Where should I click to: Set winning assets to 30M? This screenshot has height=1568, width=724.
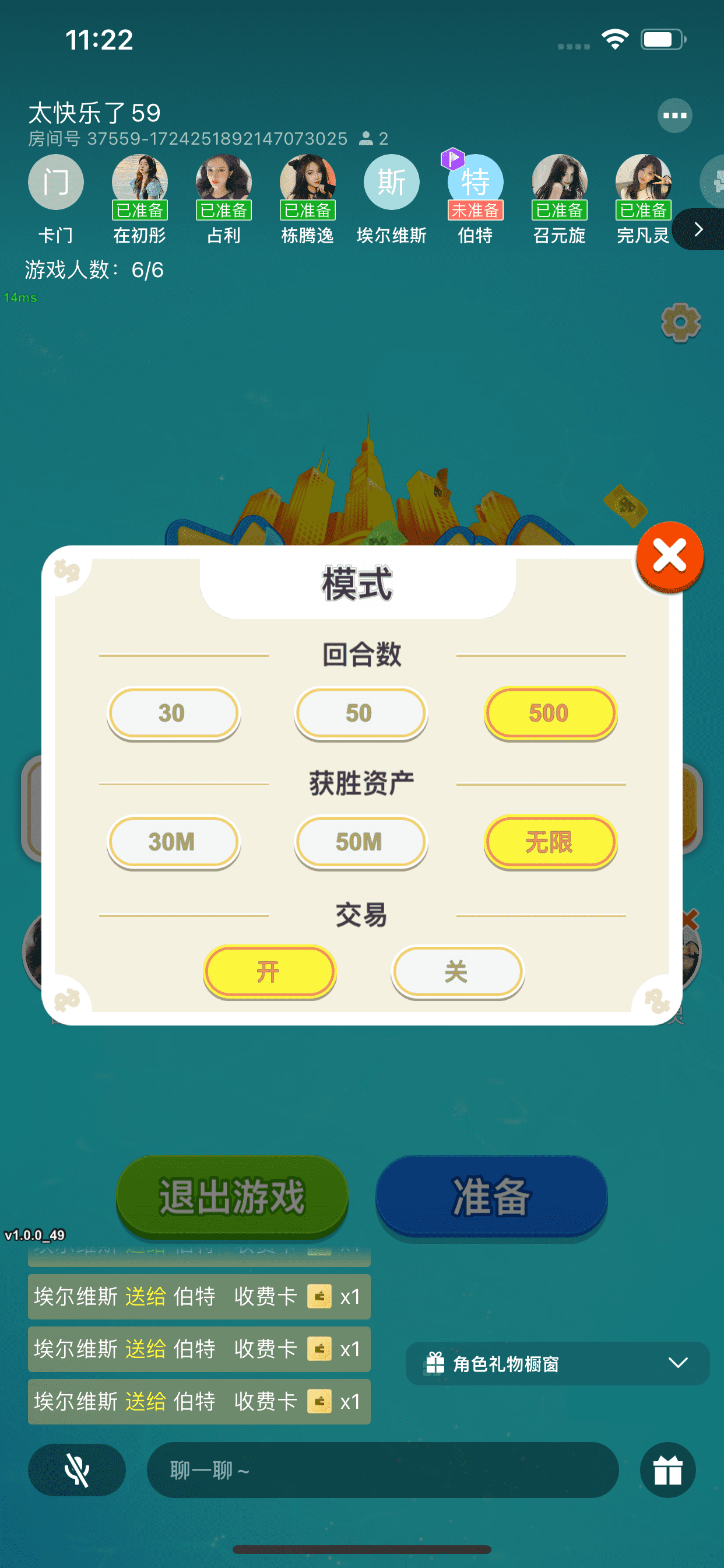(x=173, y=842)
